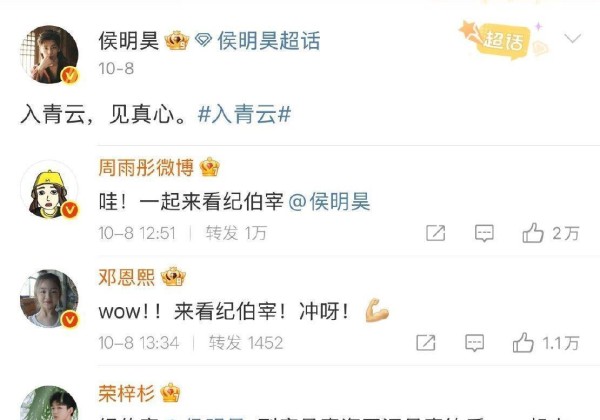This screenshot has height=420, width=600.
Task: Share 邓恩熙's comment
Action: coord(425,343)
